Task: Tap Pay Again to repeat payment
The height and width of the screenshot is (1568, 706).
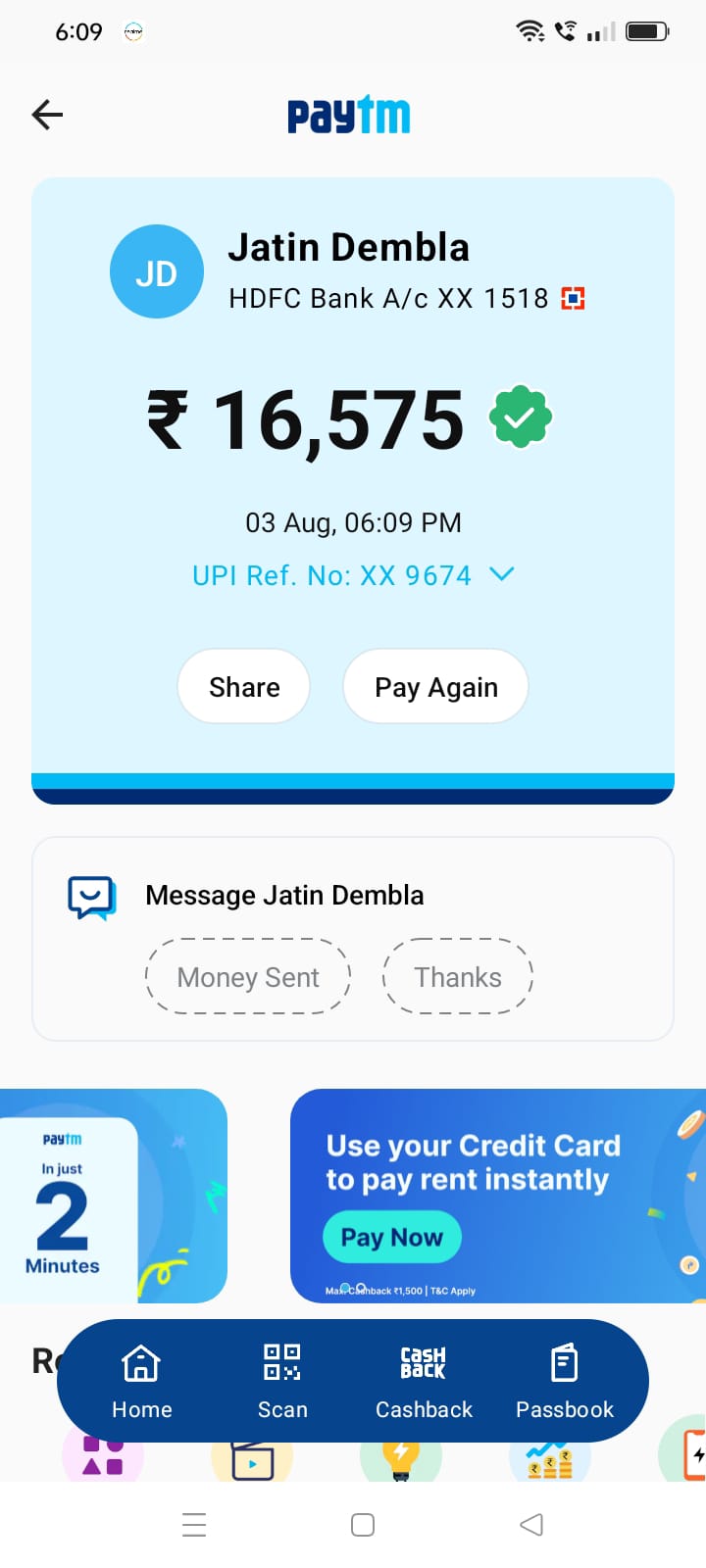Action: (436, 687)
